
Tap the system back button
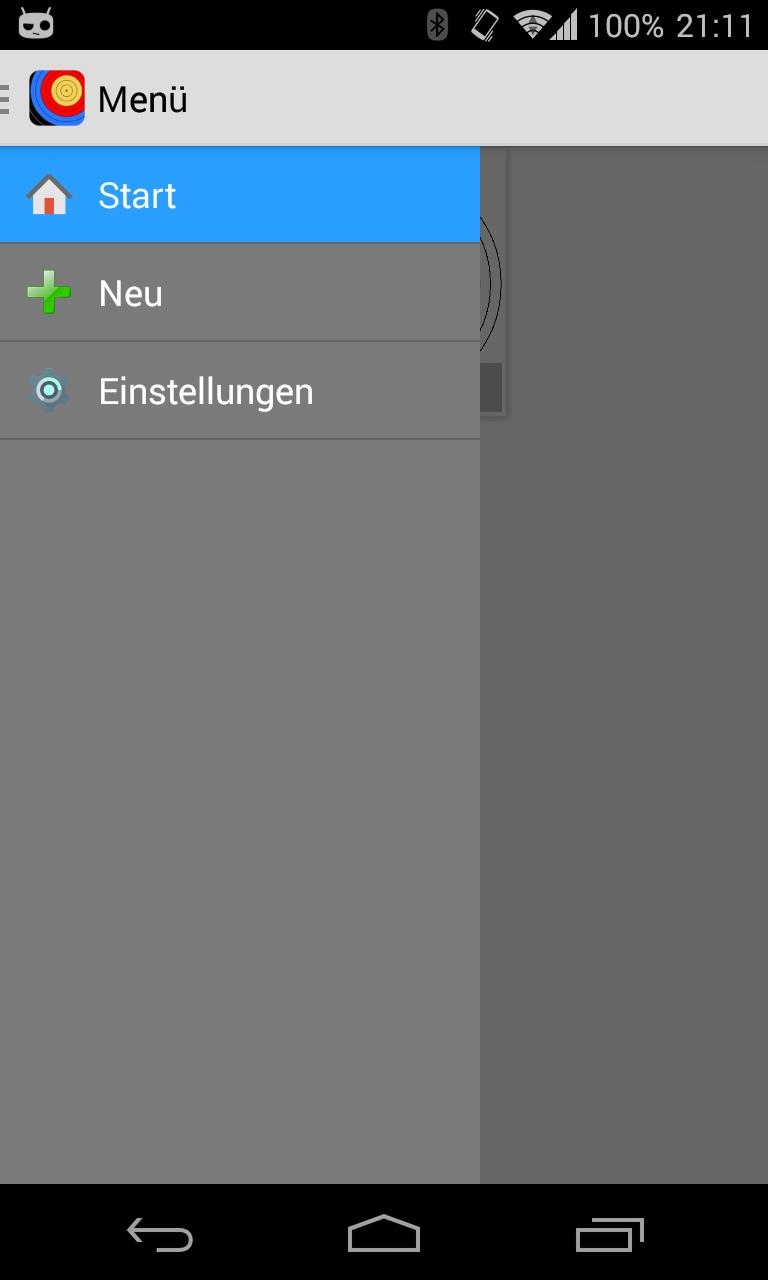pyautogui.click(x=160, y=1234)
